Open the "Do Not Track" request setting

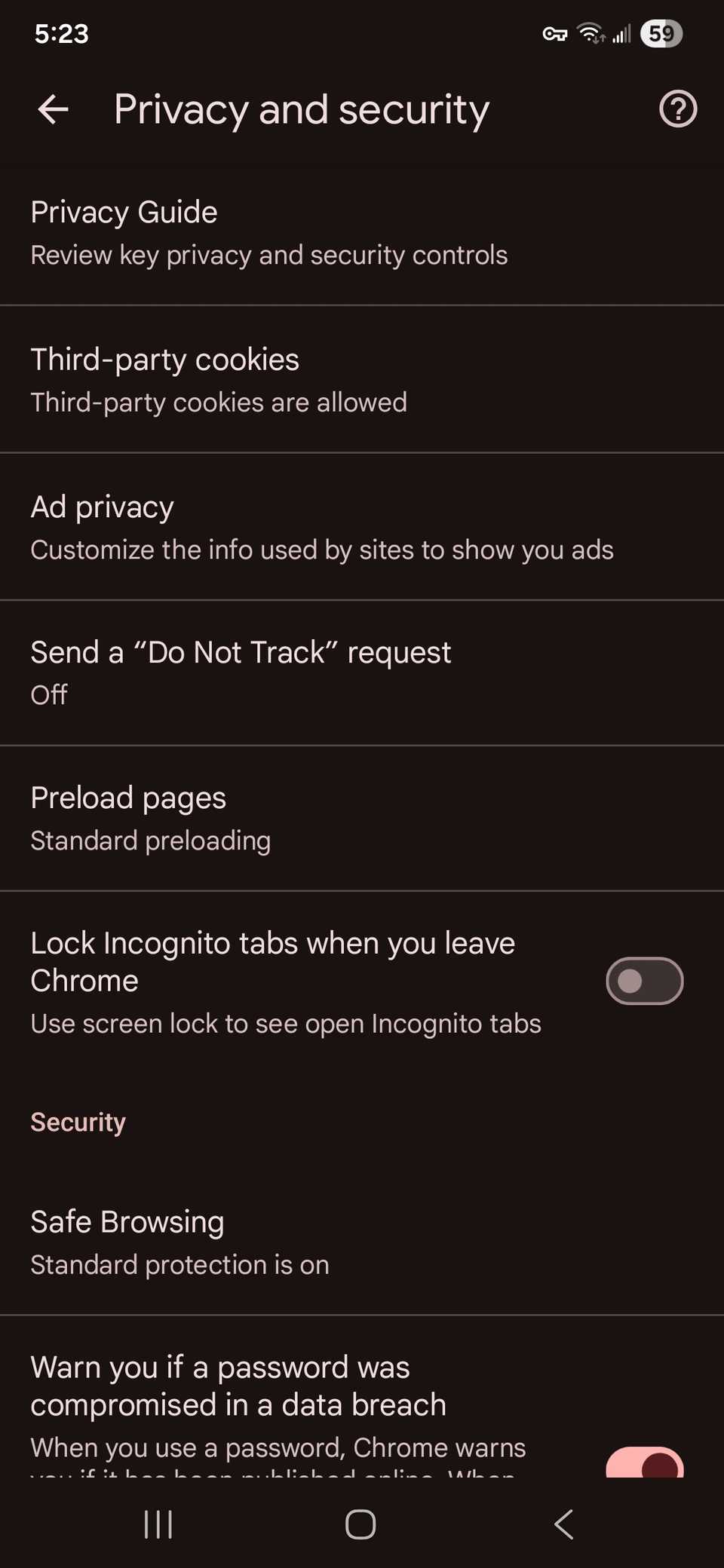[302, 672]
